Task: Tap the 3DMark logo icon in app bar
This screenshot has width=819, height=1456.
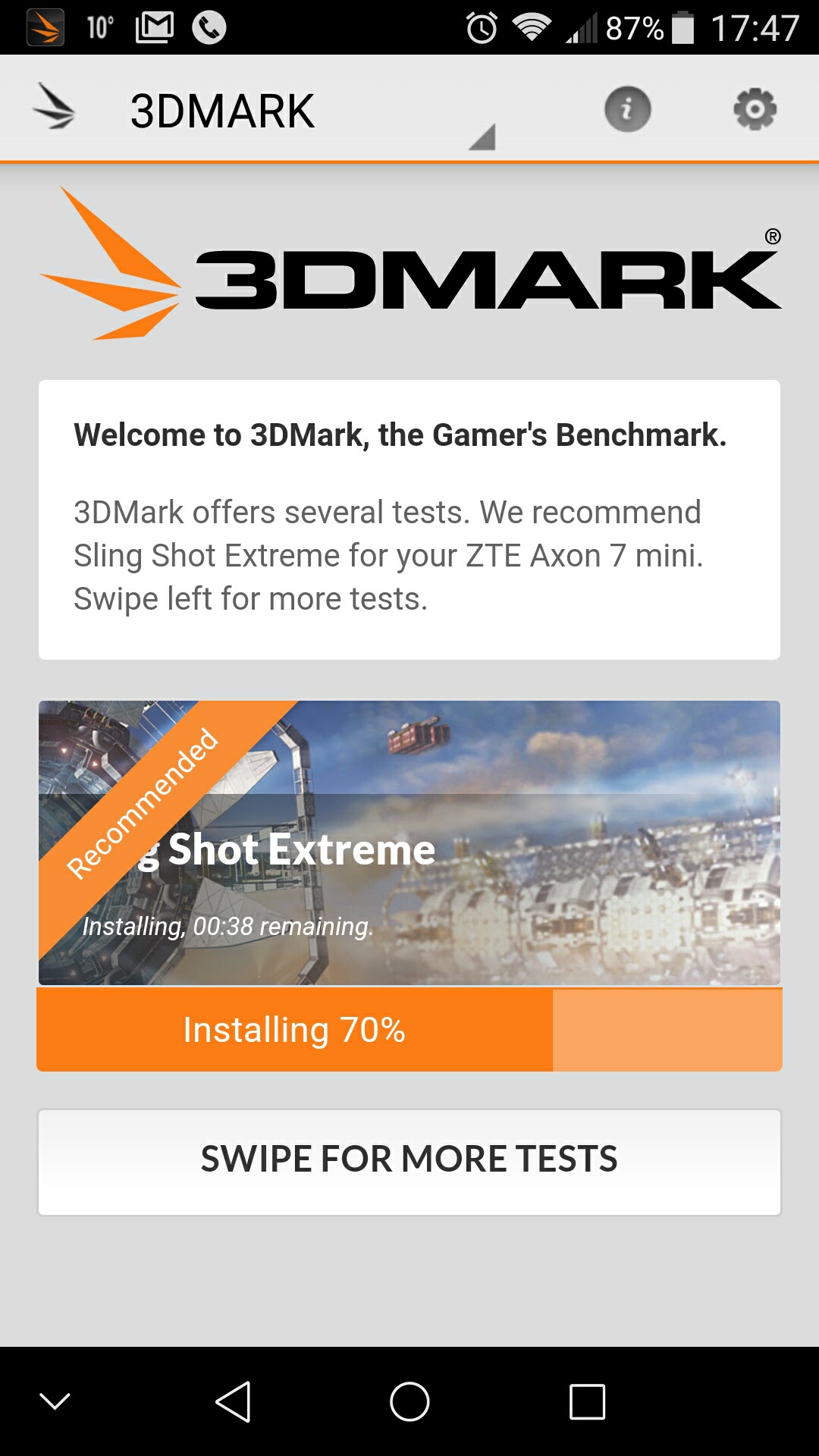Action: [55, 109]
